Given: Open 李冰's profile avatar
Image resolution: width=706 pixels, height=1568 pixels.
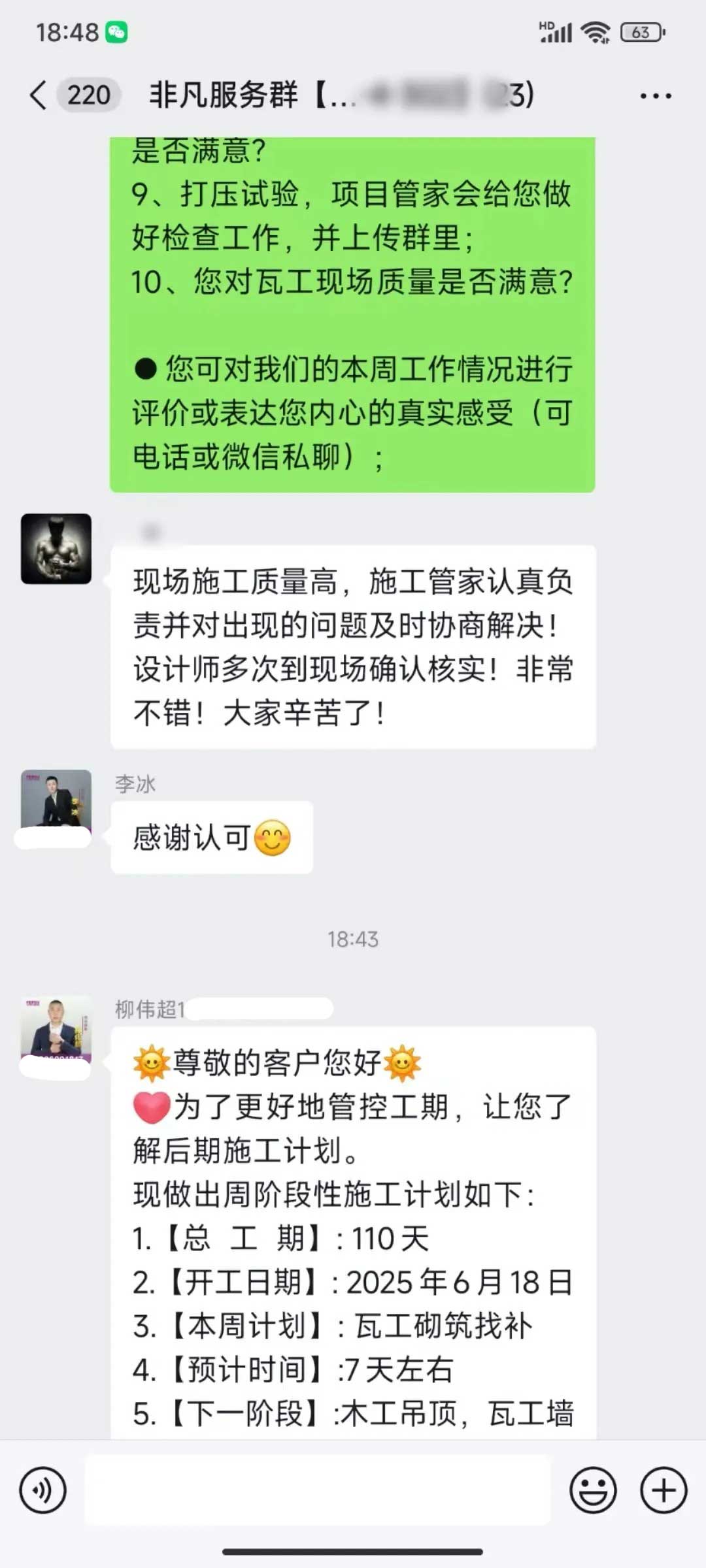Looking at the screenshot, I should tap(56, 801).
